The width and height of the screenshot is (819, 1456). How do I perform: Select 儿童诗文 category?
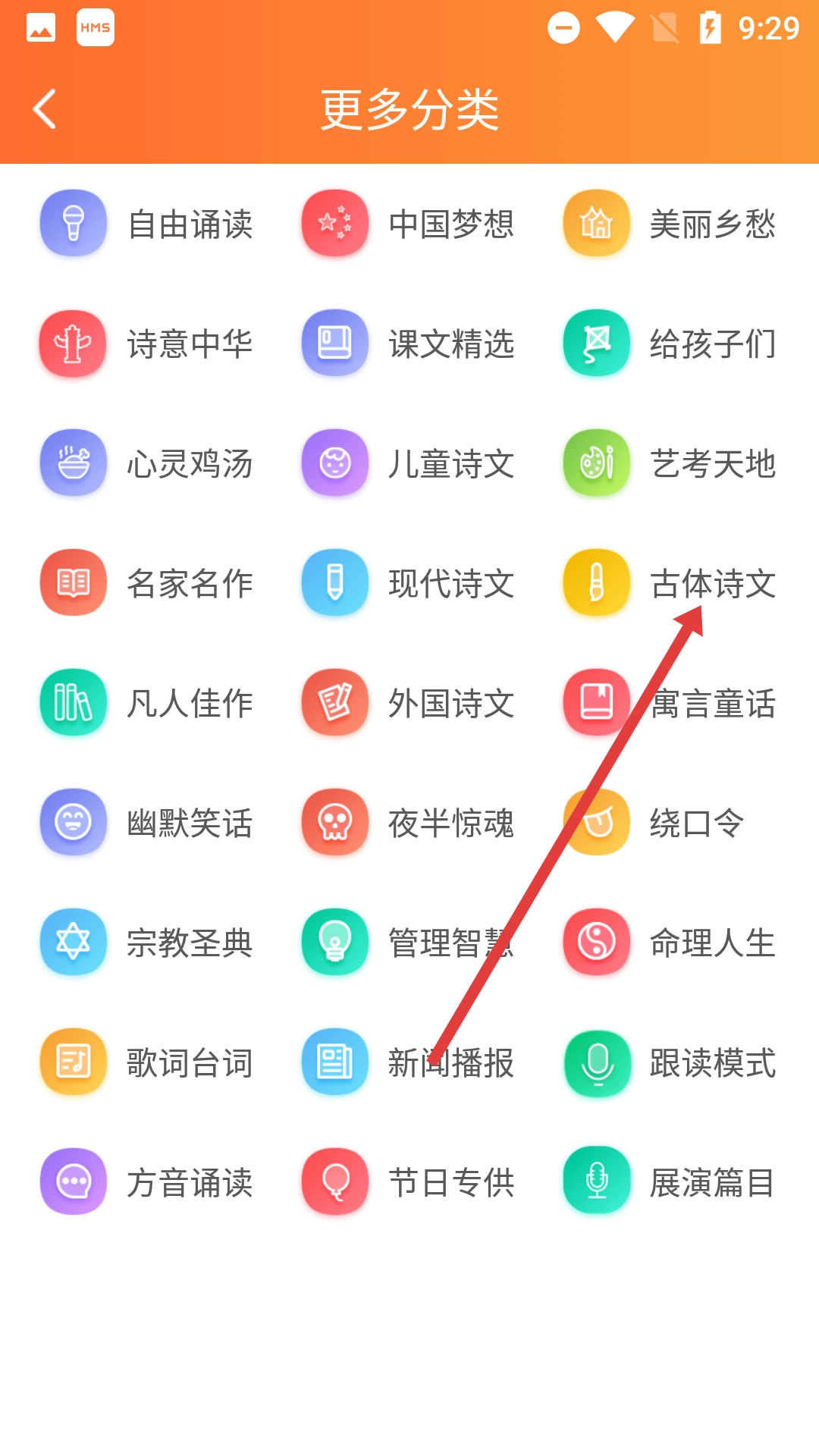click(409, 464)
